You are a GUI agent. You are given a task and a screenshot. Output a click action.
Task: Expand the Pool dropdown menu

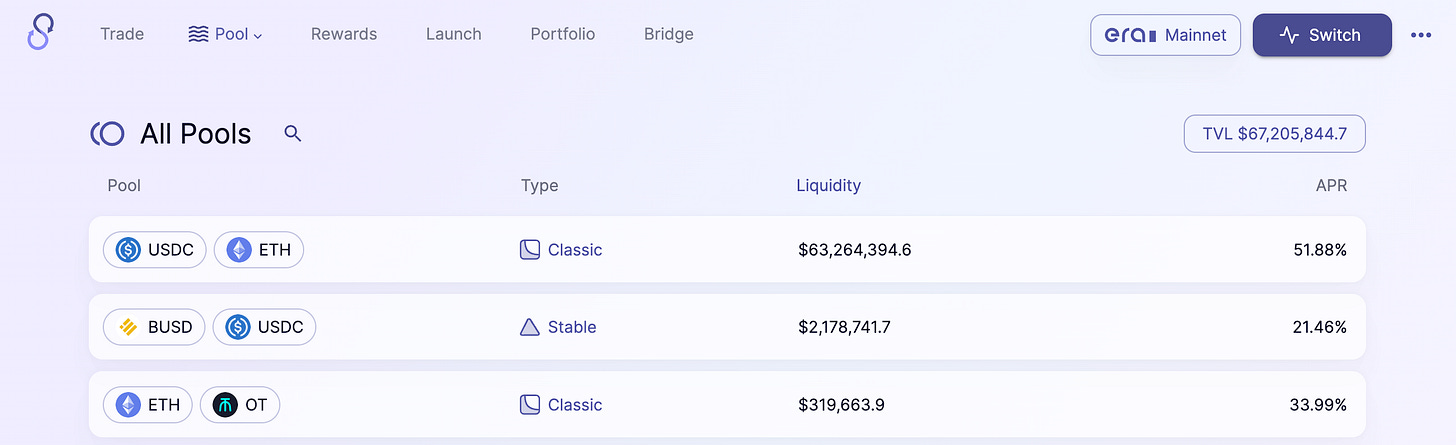225,34
